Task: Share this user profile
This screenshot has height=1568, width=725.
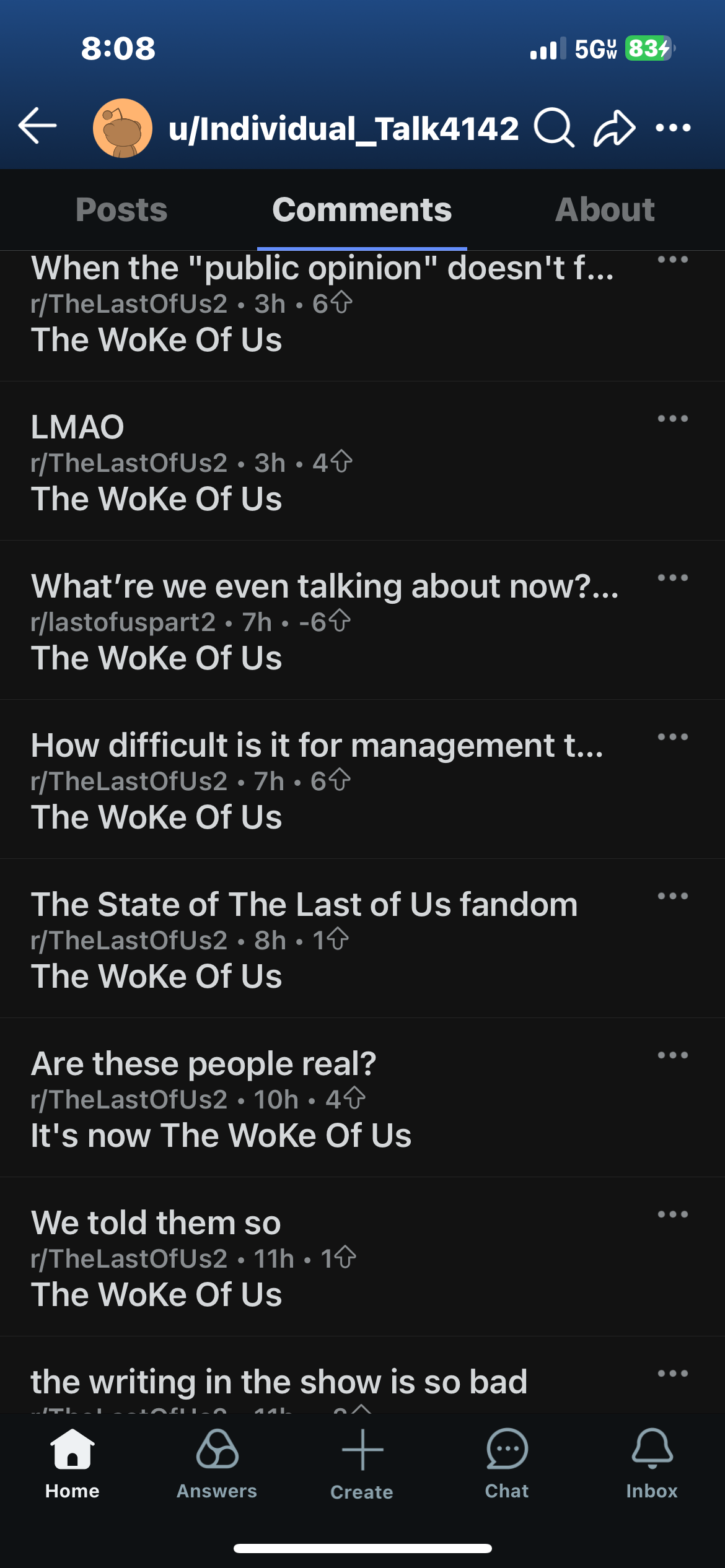Action: tap(614, 128)
